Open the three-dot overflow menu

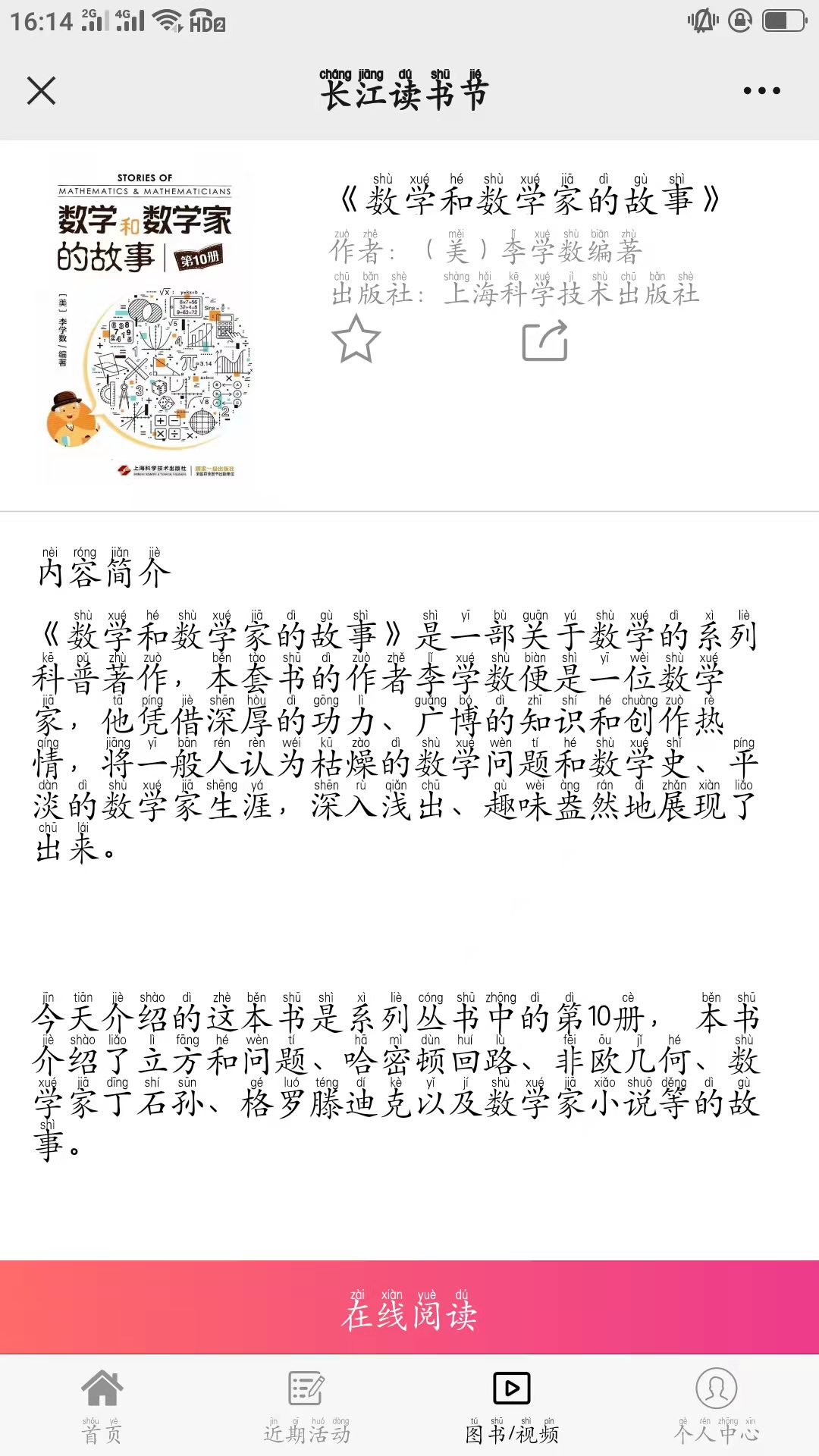point(761,91)
